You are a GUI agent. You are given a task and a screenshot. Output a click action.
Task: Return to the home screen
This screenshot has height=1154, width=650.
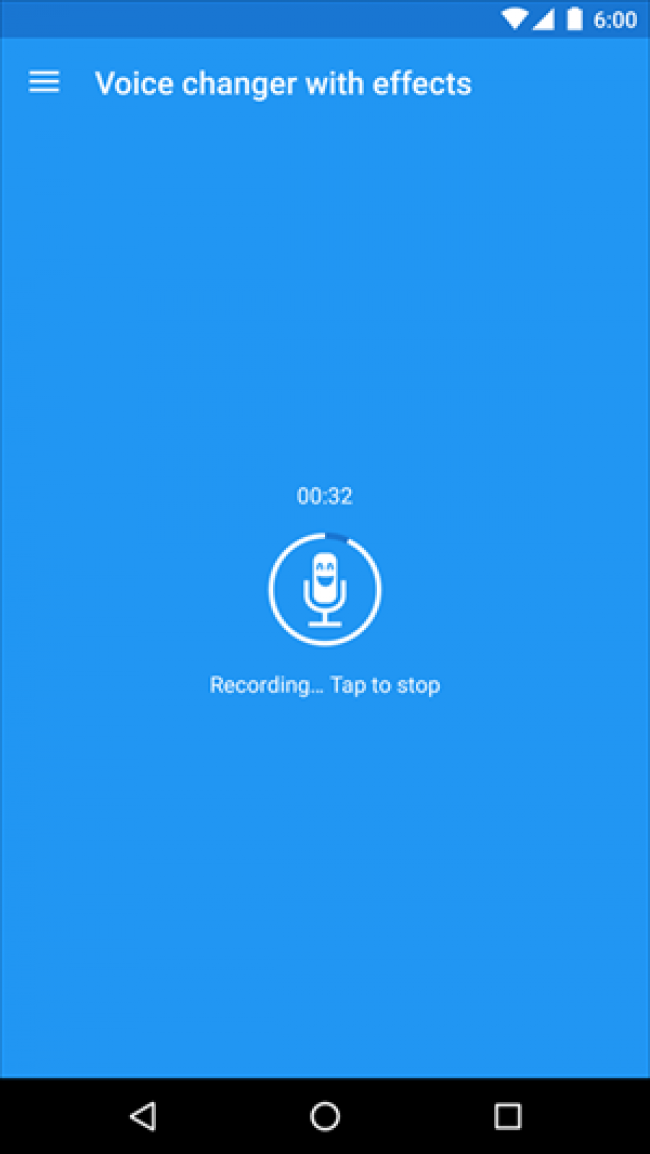(x=325, y=1116)
